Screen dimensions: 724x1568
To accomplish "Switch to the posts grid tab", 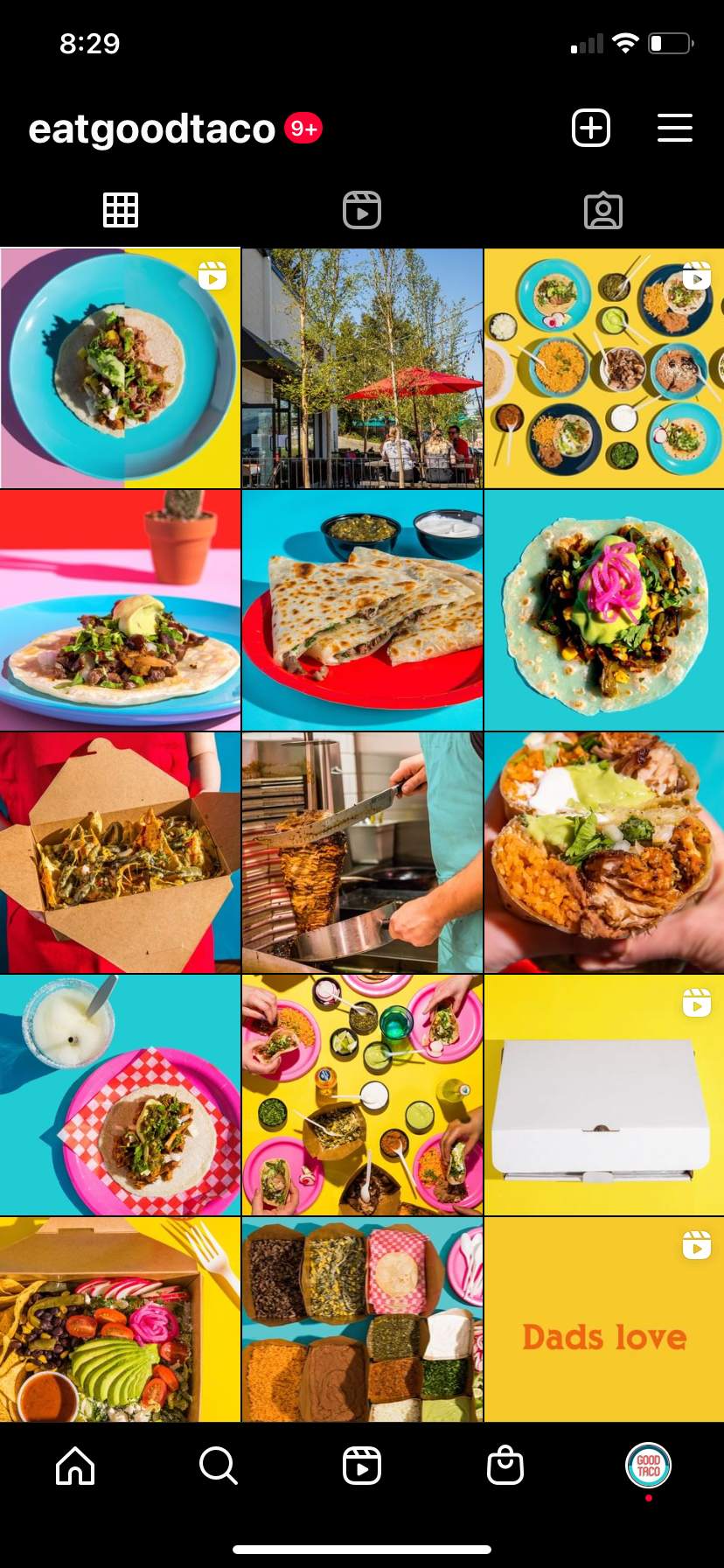I will point(121,210).
